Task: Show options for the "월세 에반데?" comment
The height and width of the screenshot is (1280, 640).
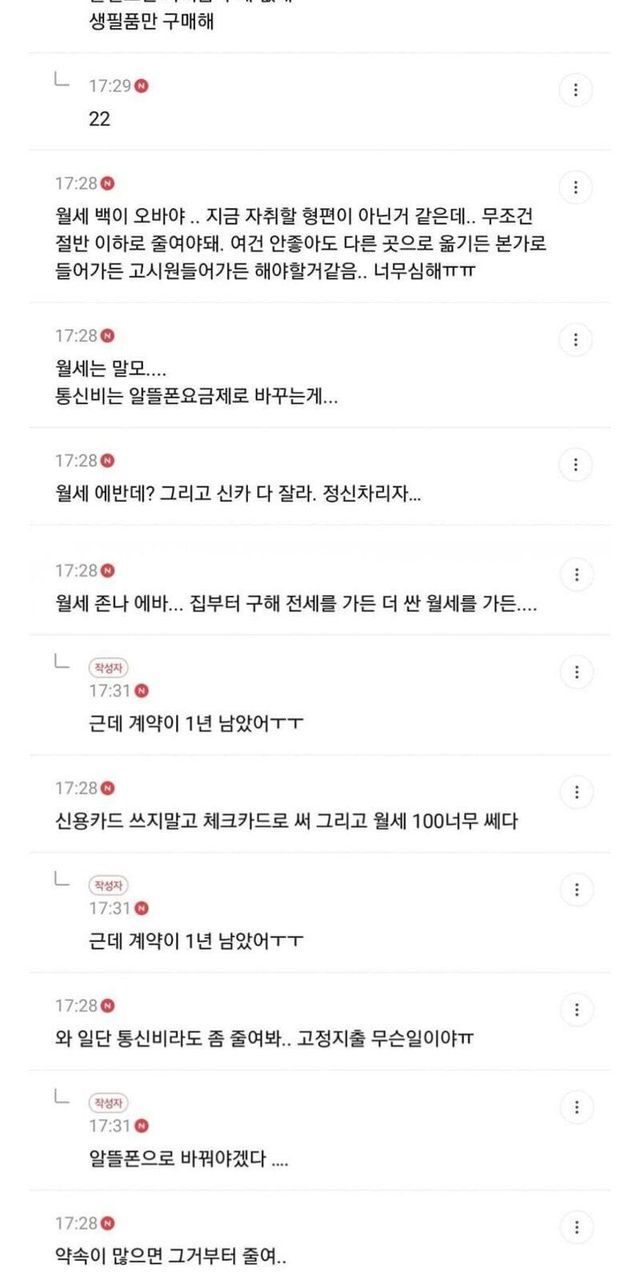Action: 575,465
